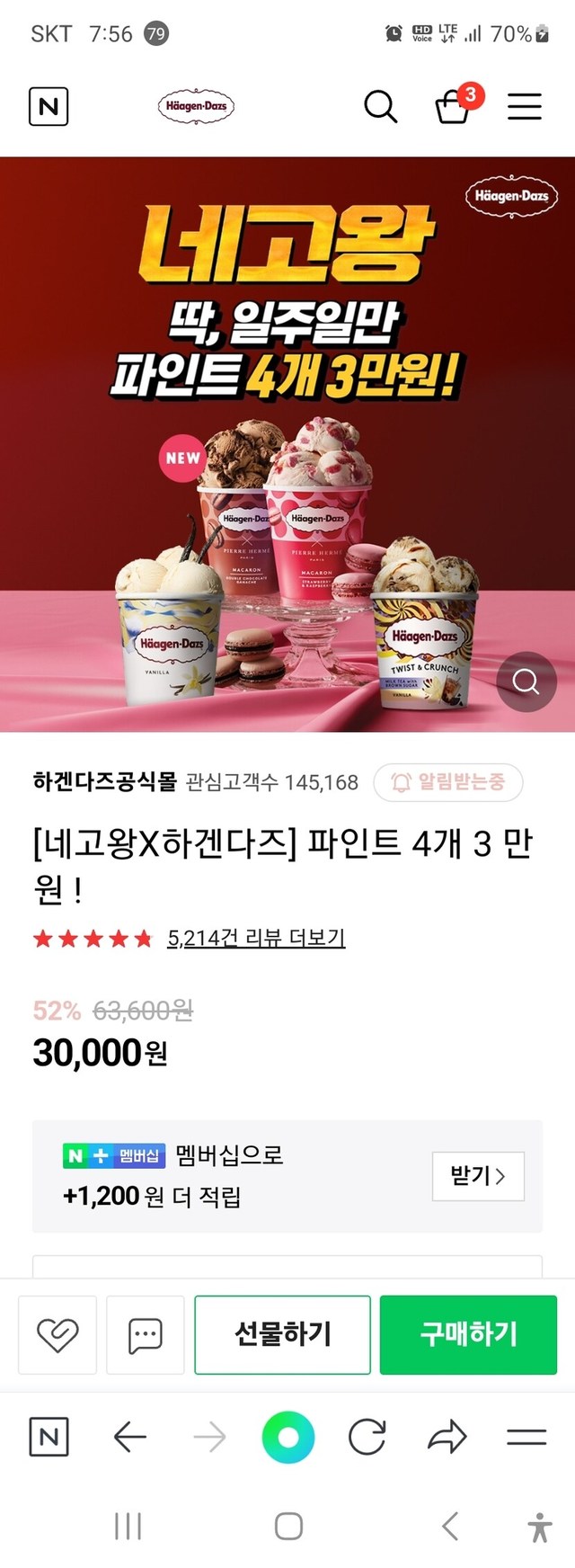
Task: Search within the store
Action: coord(380,107)
